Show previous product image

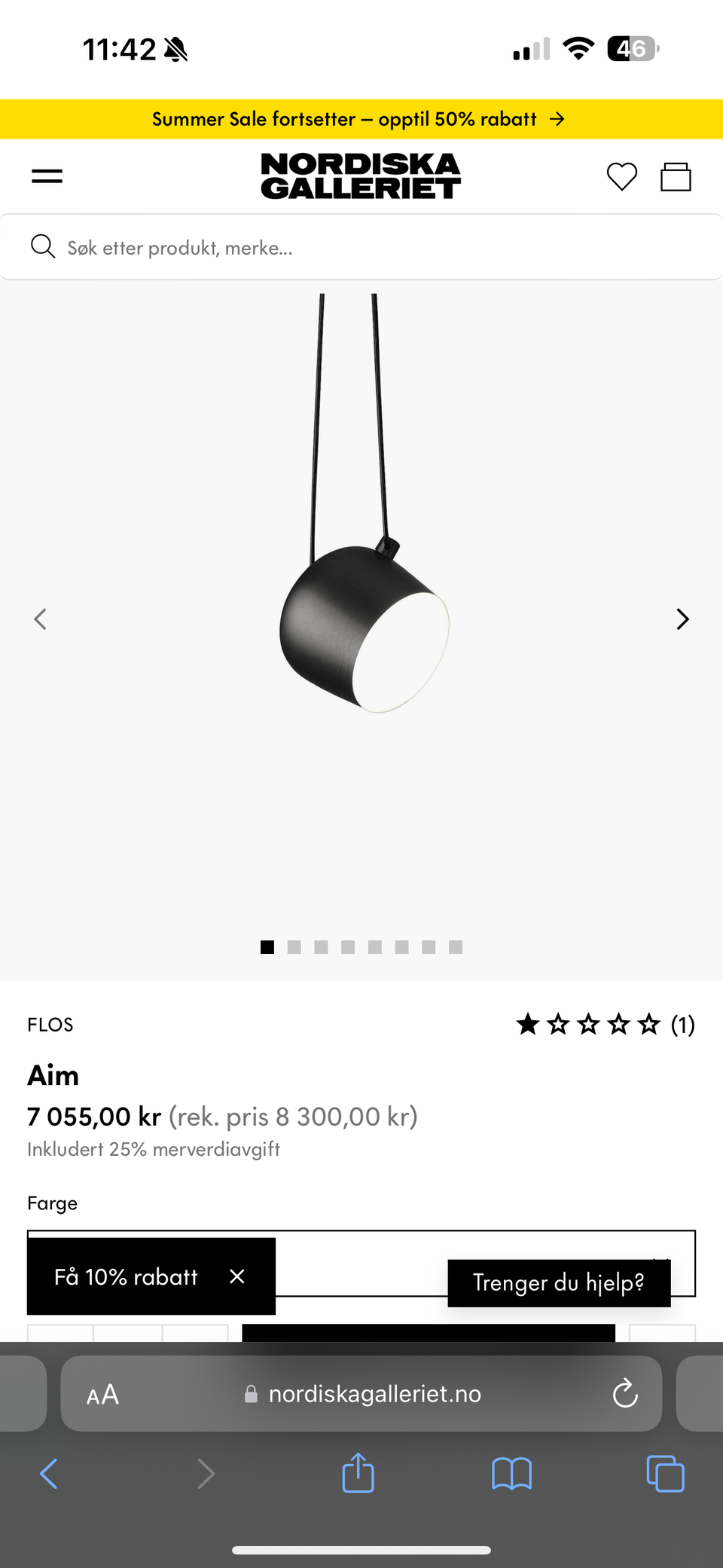point(41,619)
